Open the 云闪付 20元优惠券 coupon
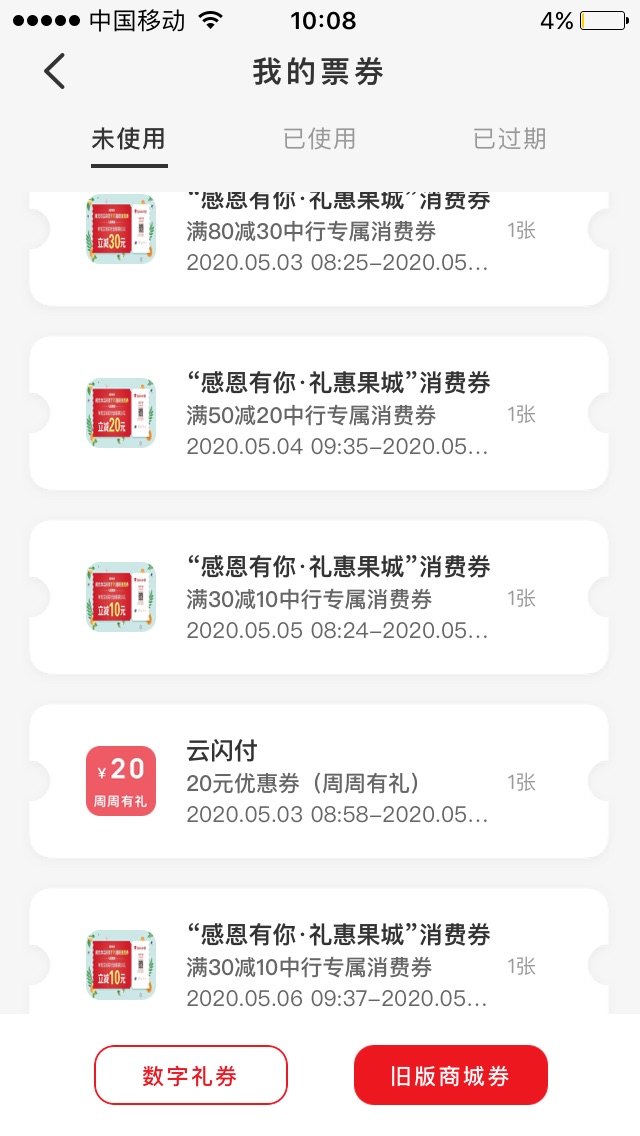 (x=319, y=781)
